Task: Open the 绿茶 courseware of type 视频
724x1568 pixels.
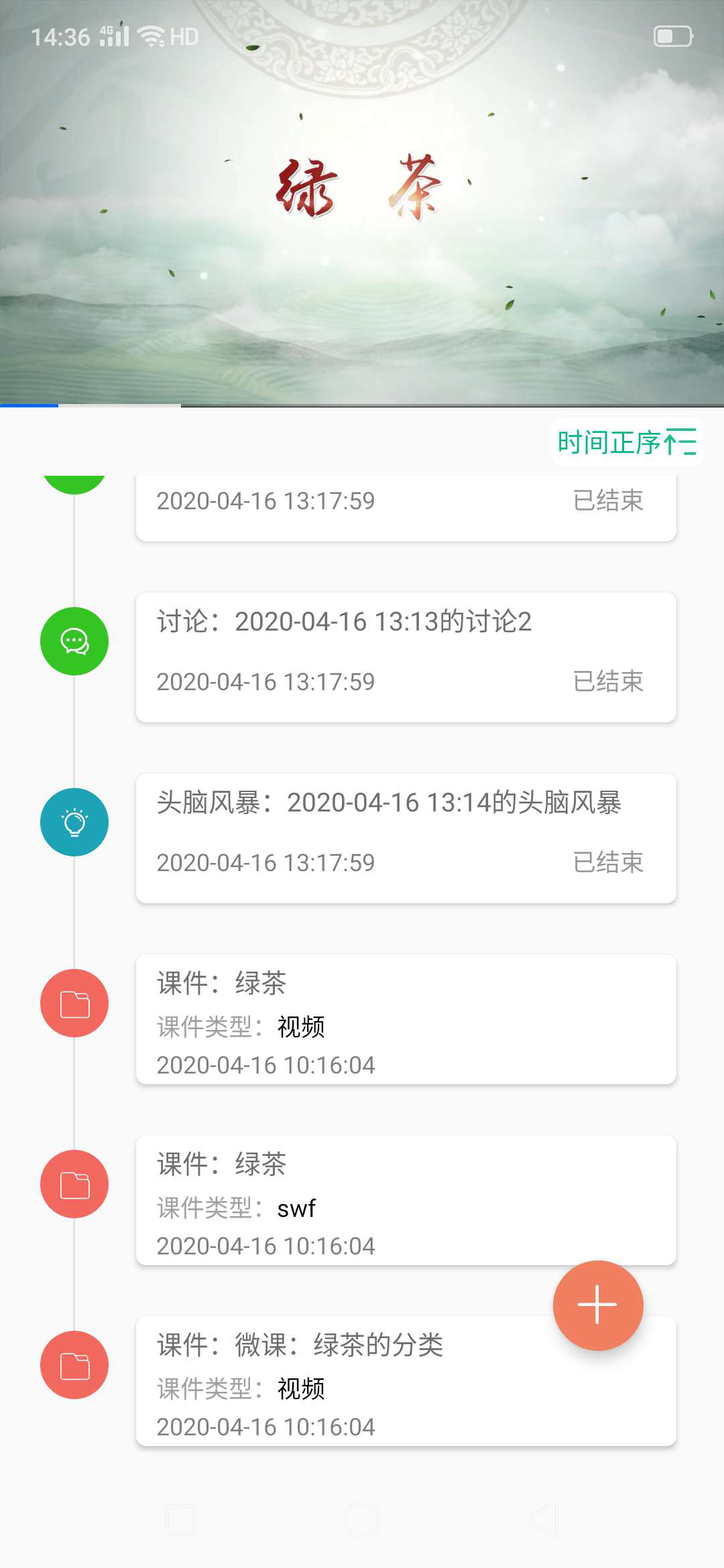Action: (406, 1019)
